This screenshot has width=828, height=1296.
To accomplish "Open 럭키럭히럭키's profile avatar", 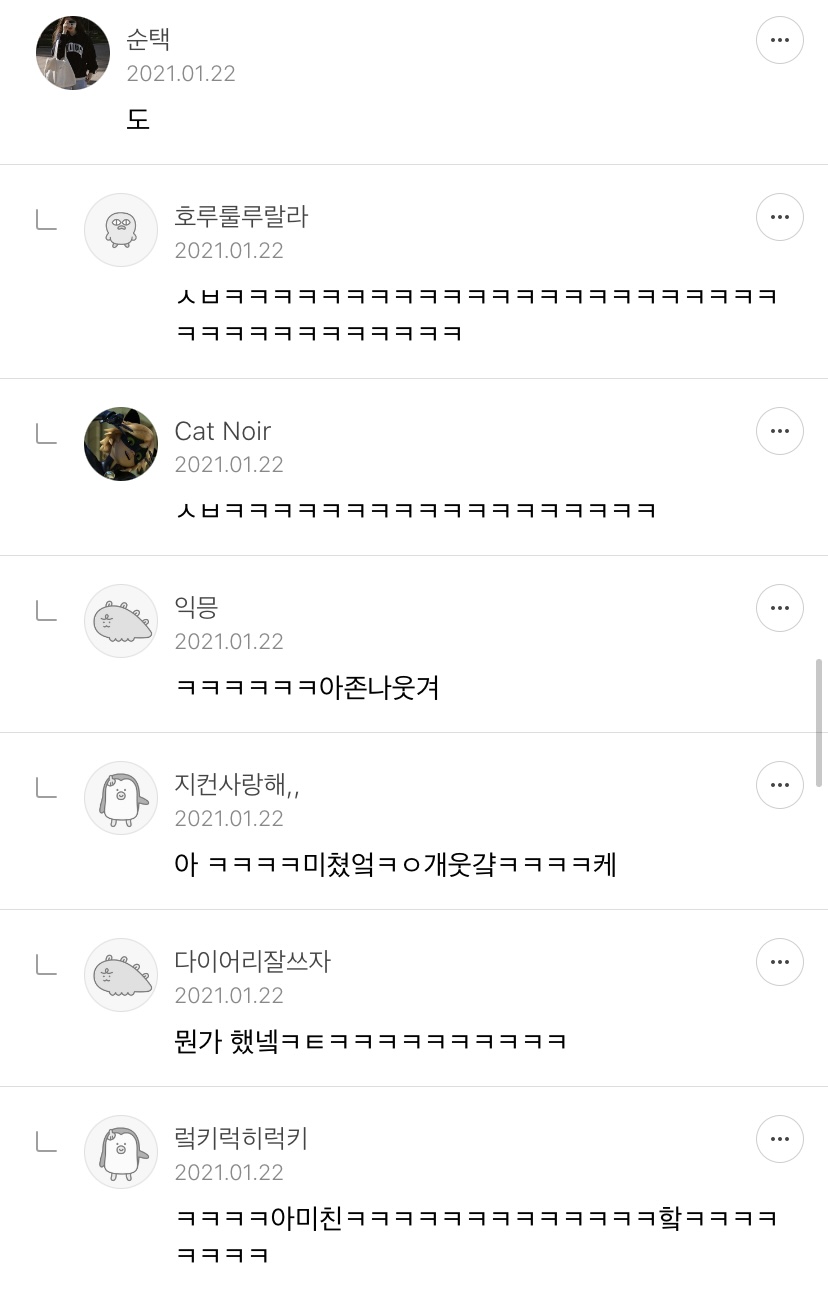I will point(121,1152).
